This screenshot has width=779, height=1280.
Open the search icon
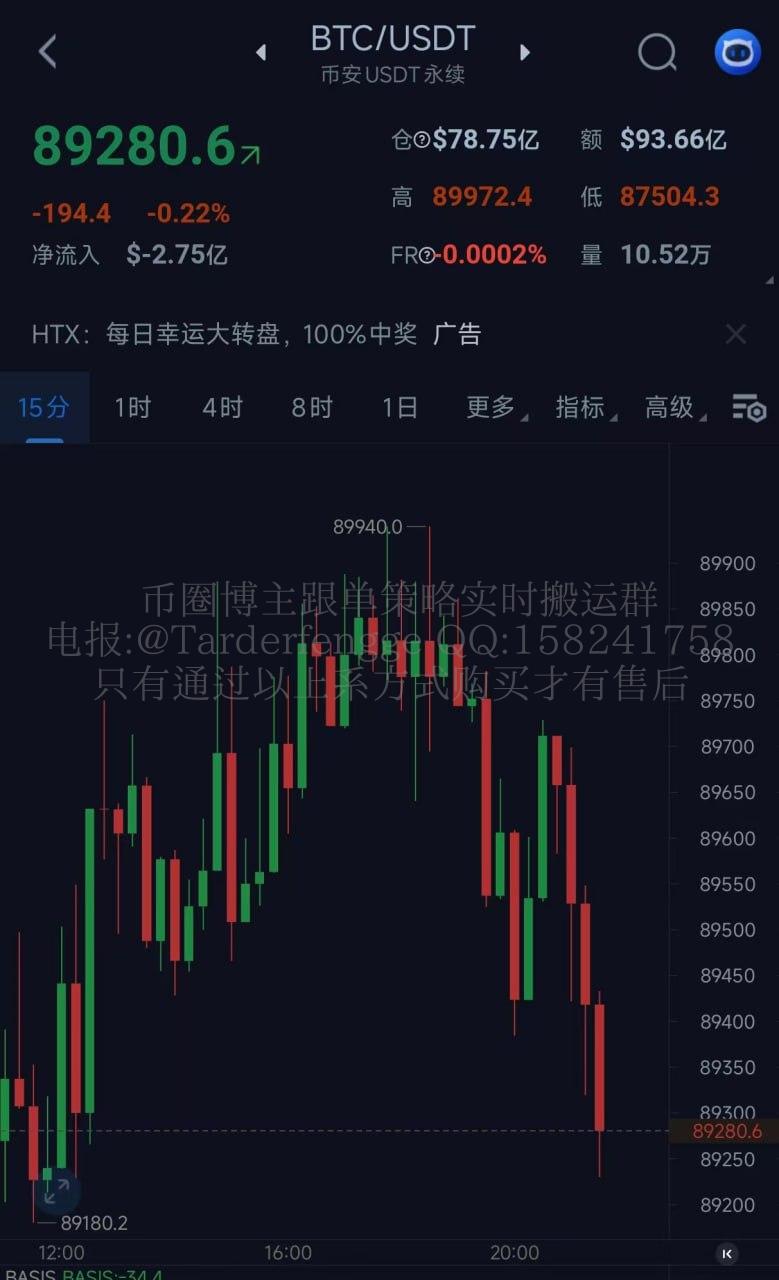tap(657, 52)
